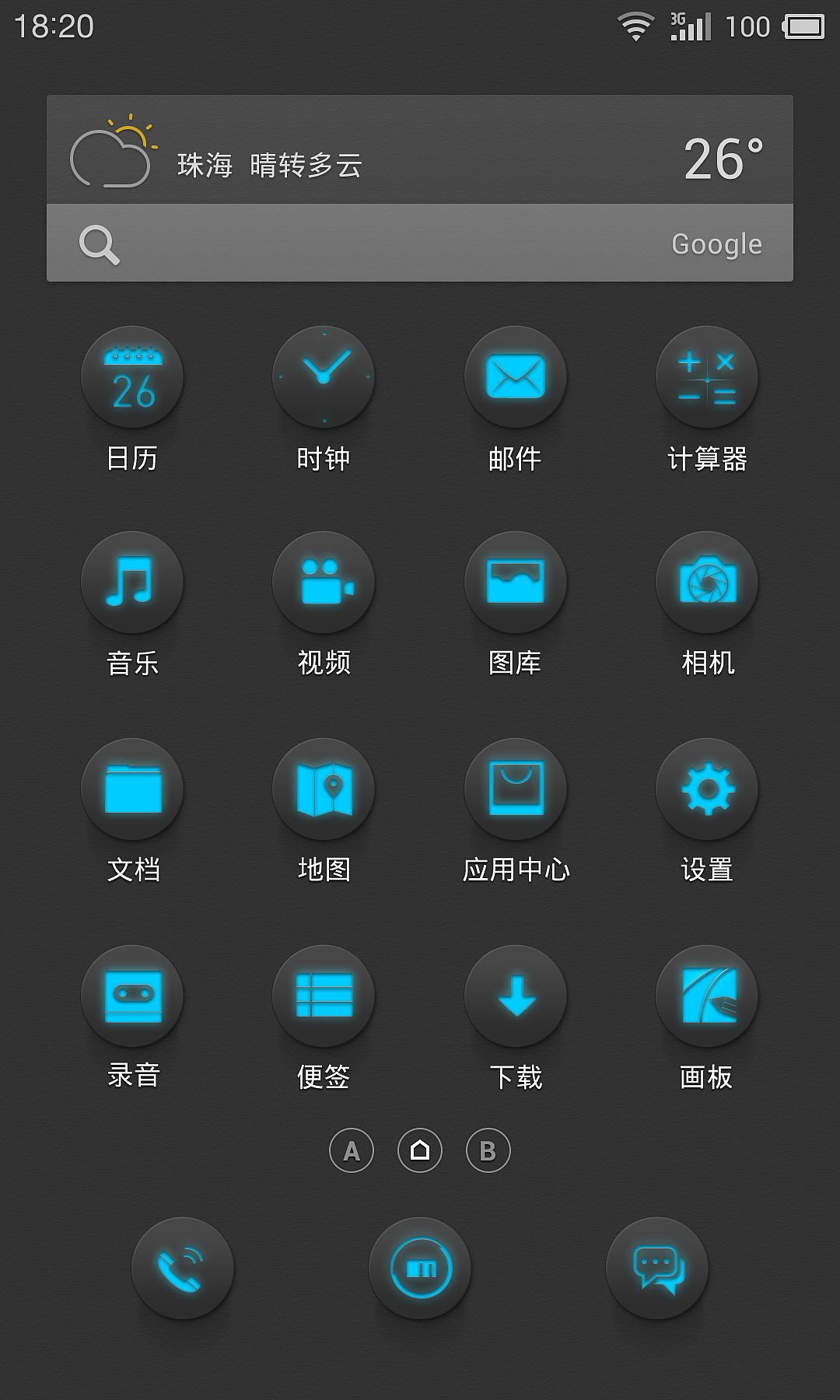Screen dimensions: 840x1400
Task: Switch to home screen page B
Action: click(488, 1150)
